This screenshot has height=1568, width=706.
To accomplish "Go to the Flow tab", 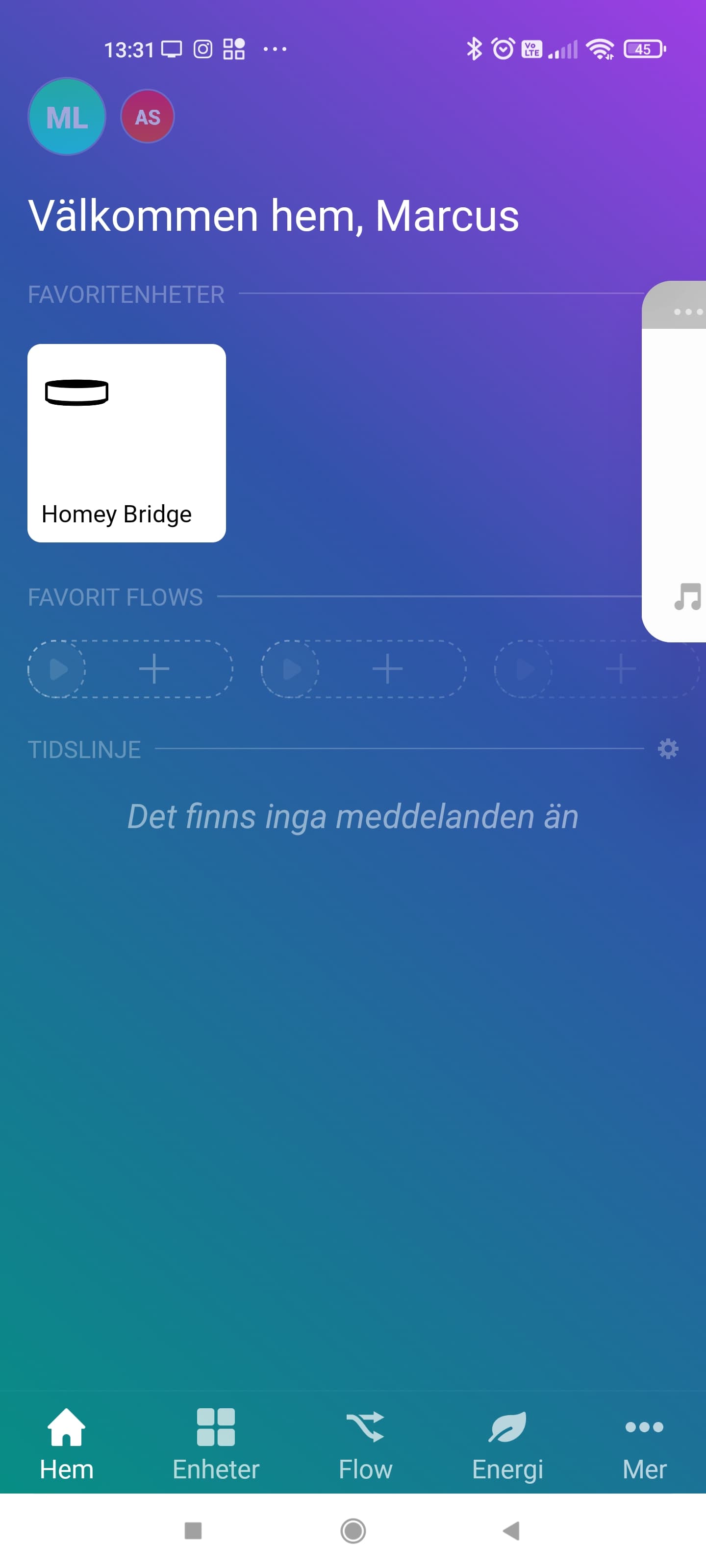I will (x=365, y=1443).
